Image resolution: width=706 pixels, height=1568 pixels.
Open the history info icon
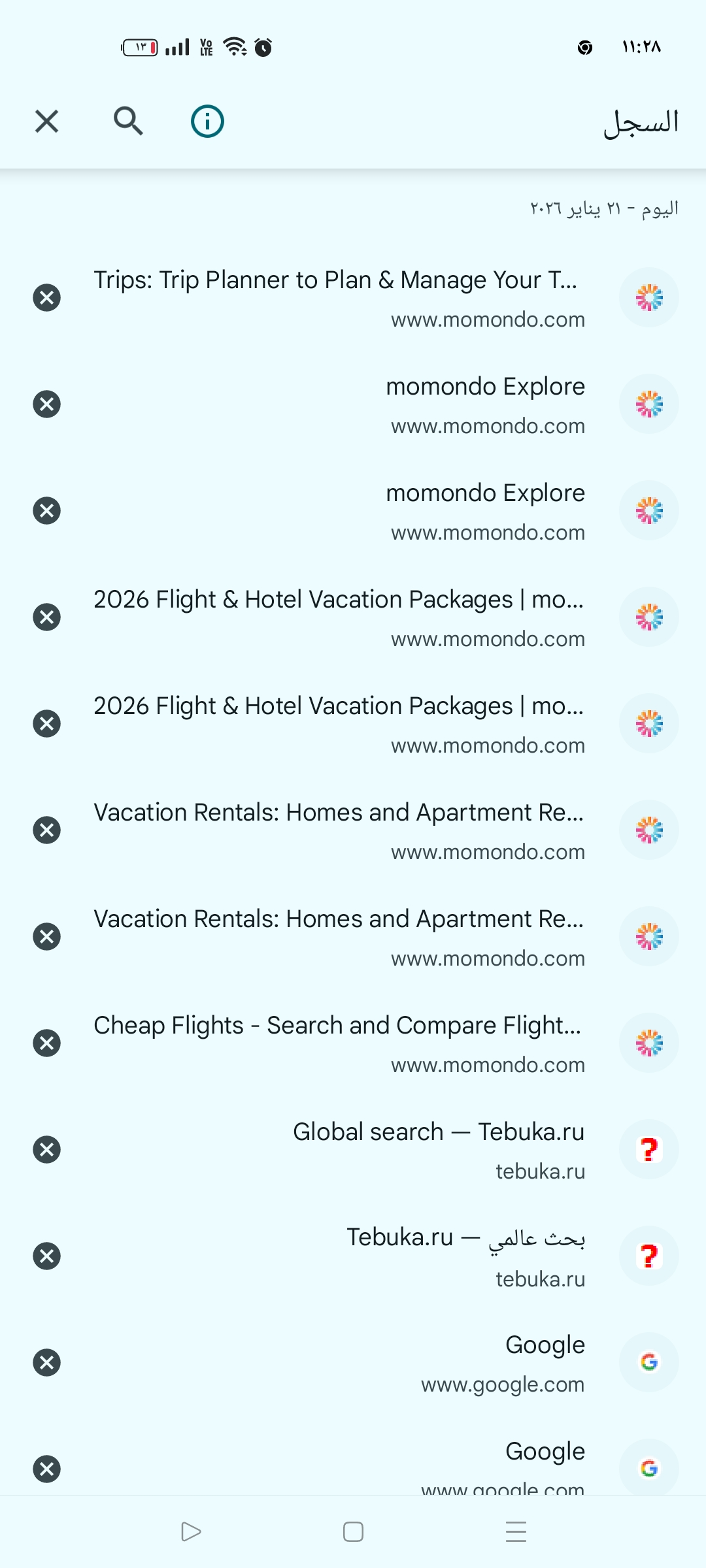207,122
